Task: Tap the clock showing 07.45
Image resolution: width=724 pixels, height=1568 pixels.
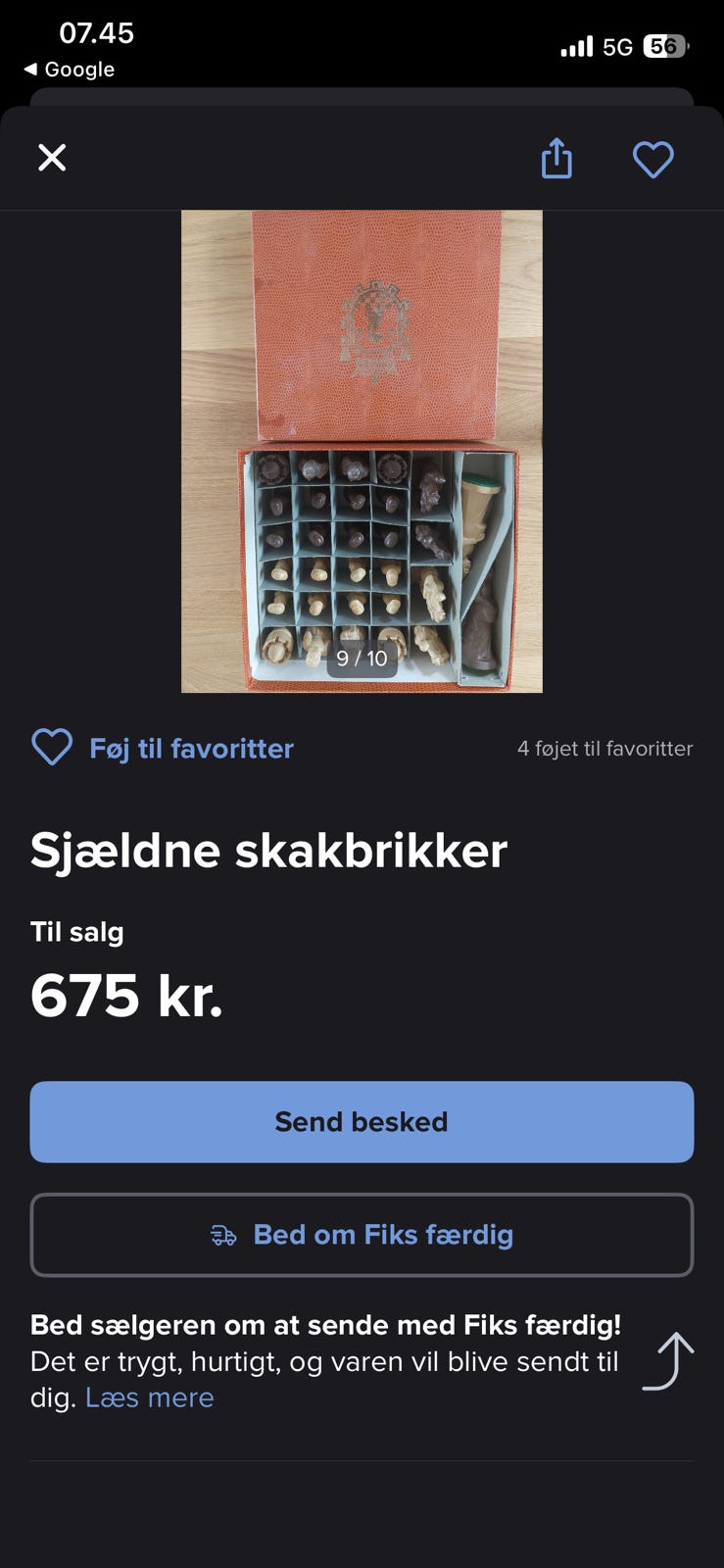Action: tap(95, 32)
